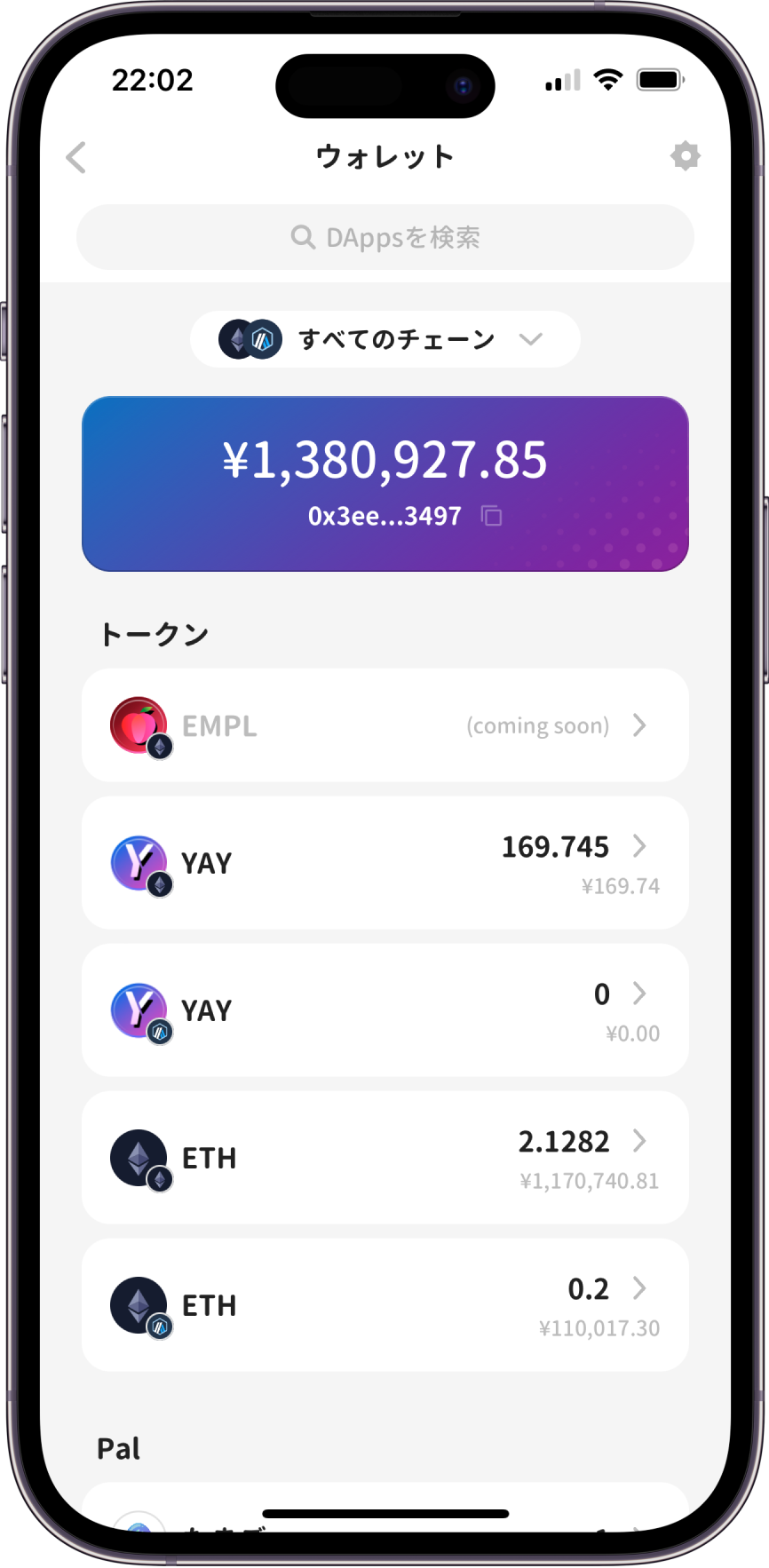
Task: Open the EMPL coming soon token row
Action: [x=384, y=725]
